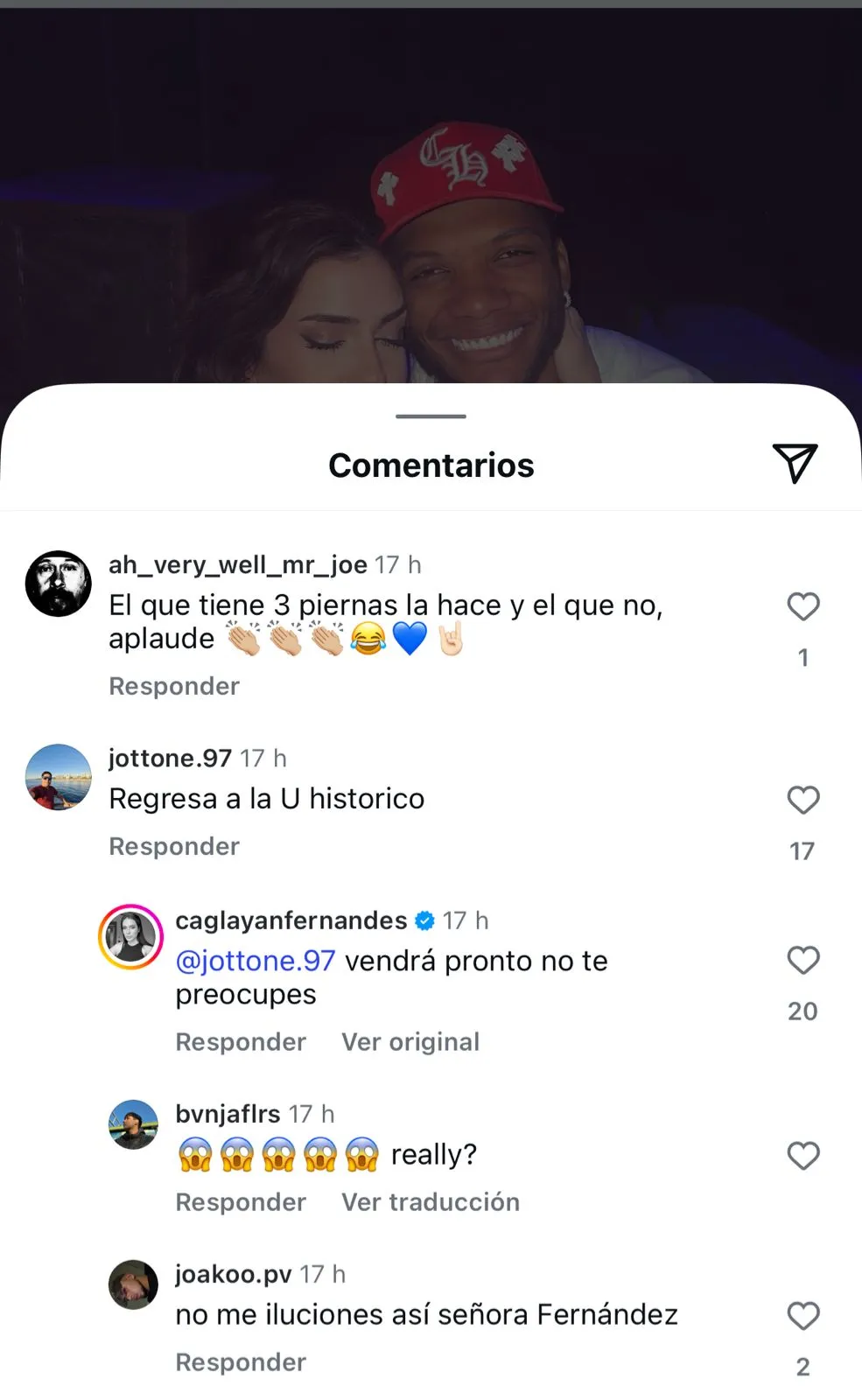Open caglayanfernandes' profile picture
The height and width of the screenshot is (1400, 862).
pyautogui.click(x=131, y=937)
